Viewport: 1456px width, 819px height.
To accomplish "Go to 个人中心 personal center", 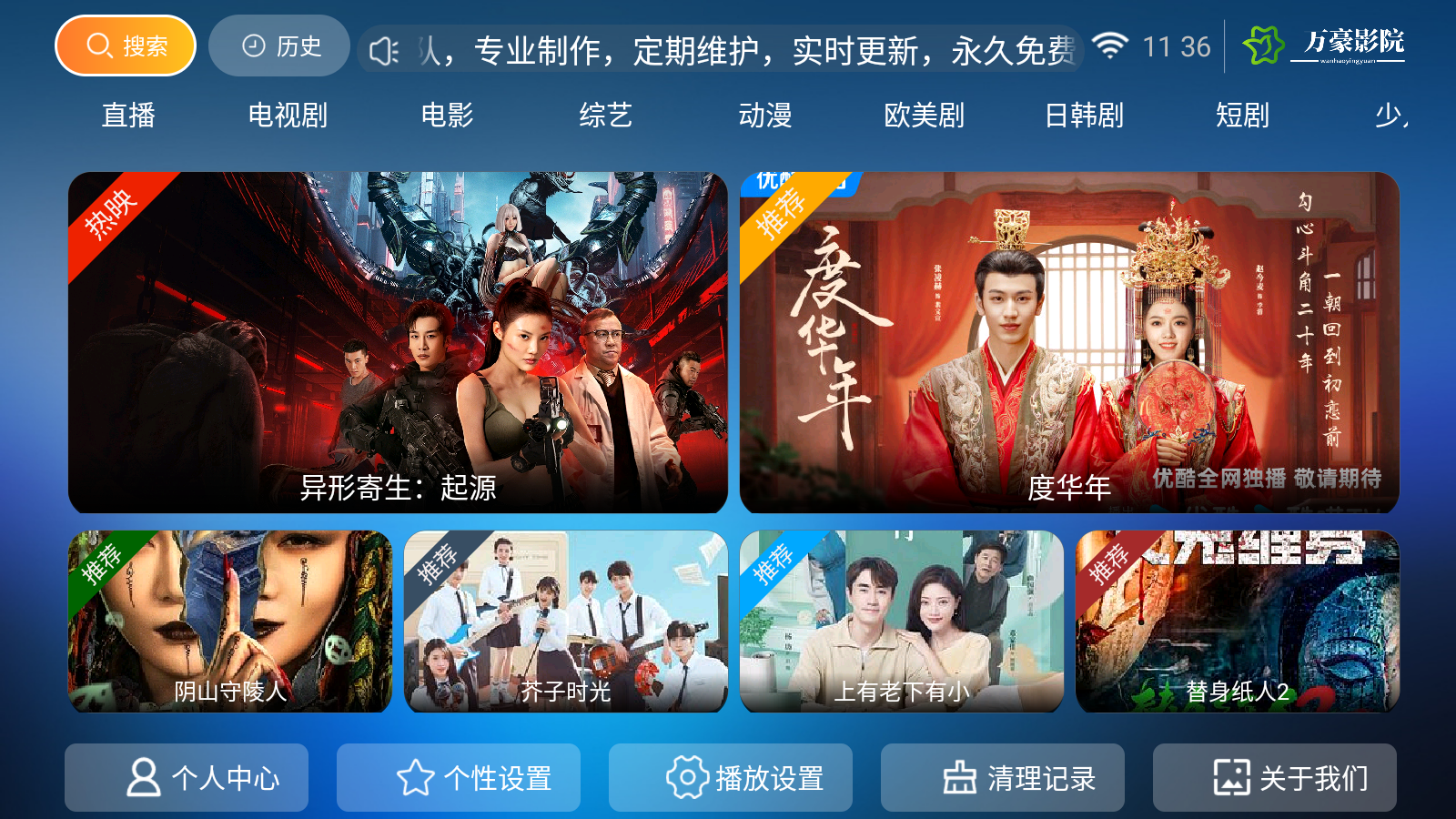I will (x=187, y=778).
